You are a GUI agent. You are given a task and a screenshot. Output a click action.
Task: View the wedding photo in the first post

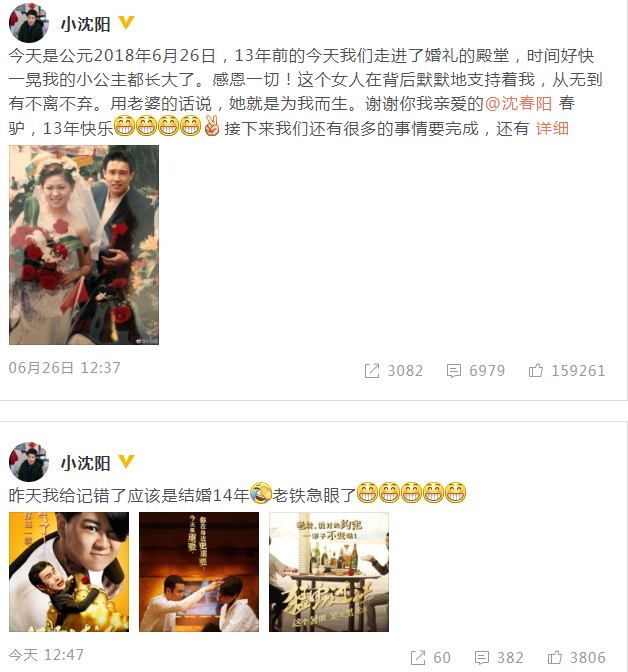pyautogui.click(x=84, y=245)
